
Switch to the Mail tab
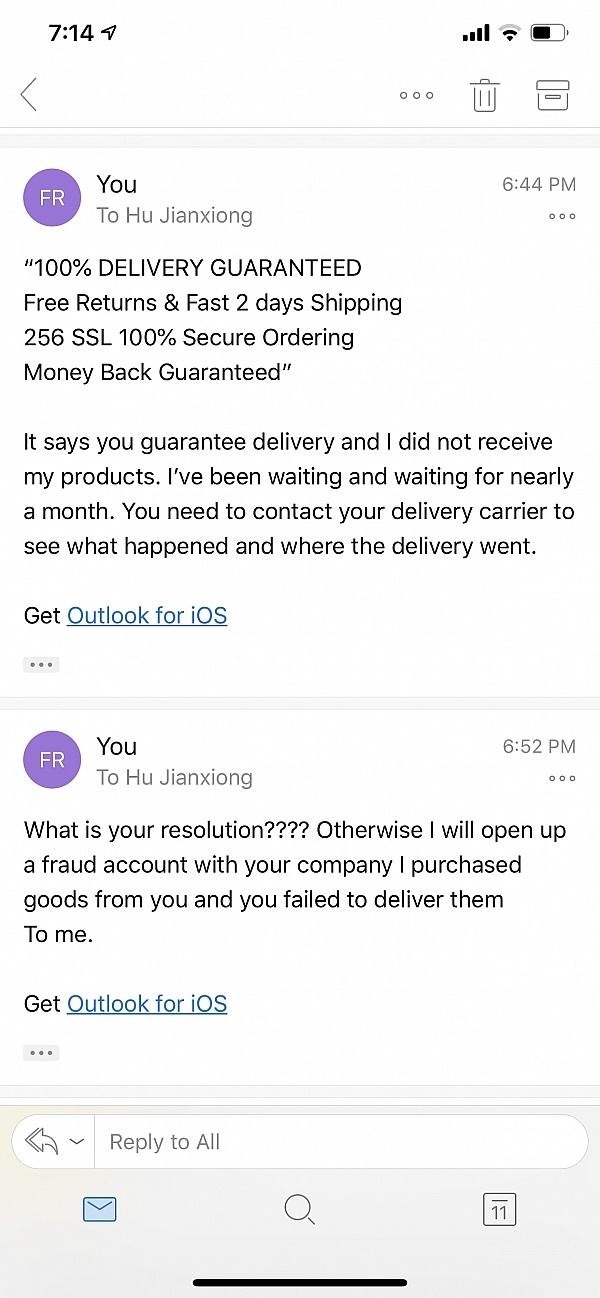point(100,1210)
